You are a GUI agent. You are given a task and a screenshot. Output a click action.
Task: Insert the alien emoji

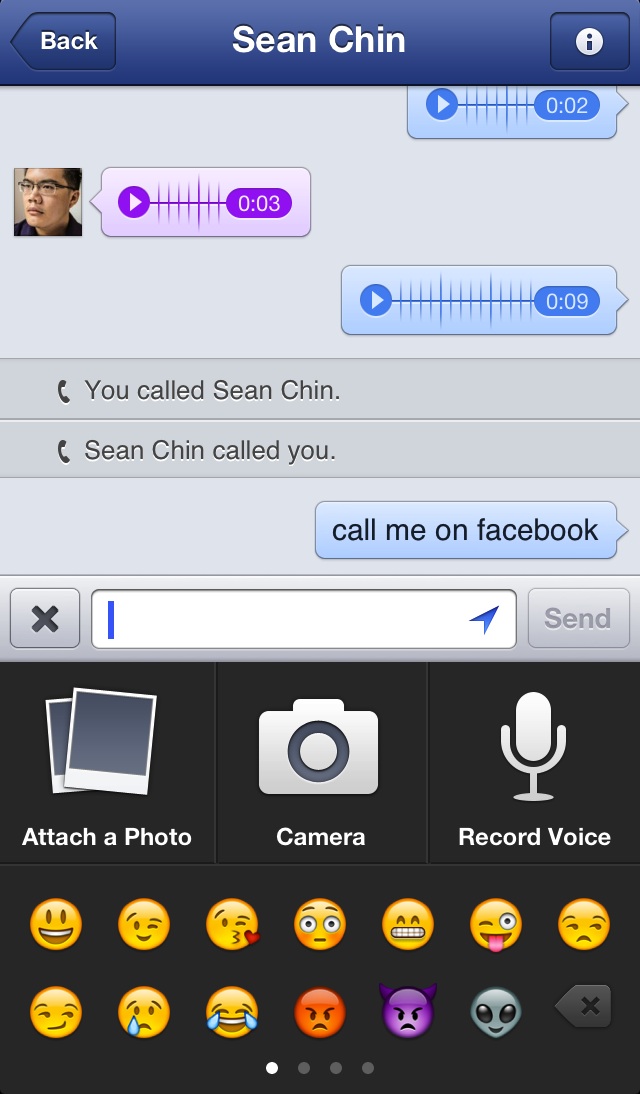click(x=496, y=1011)
